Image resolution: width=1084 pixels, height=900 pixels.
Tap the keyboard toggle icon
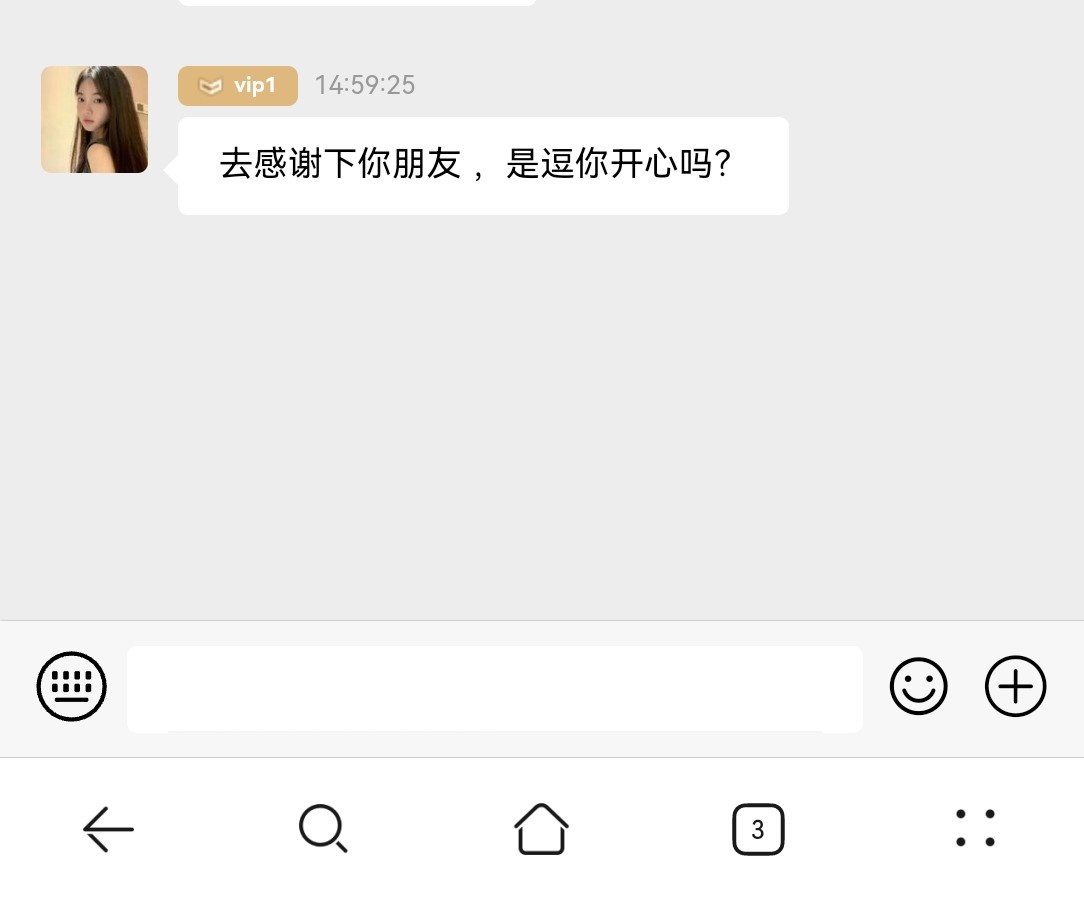[72, 686]
